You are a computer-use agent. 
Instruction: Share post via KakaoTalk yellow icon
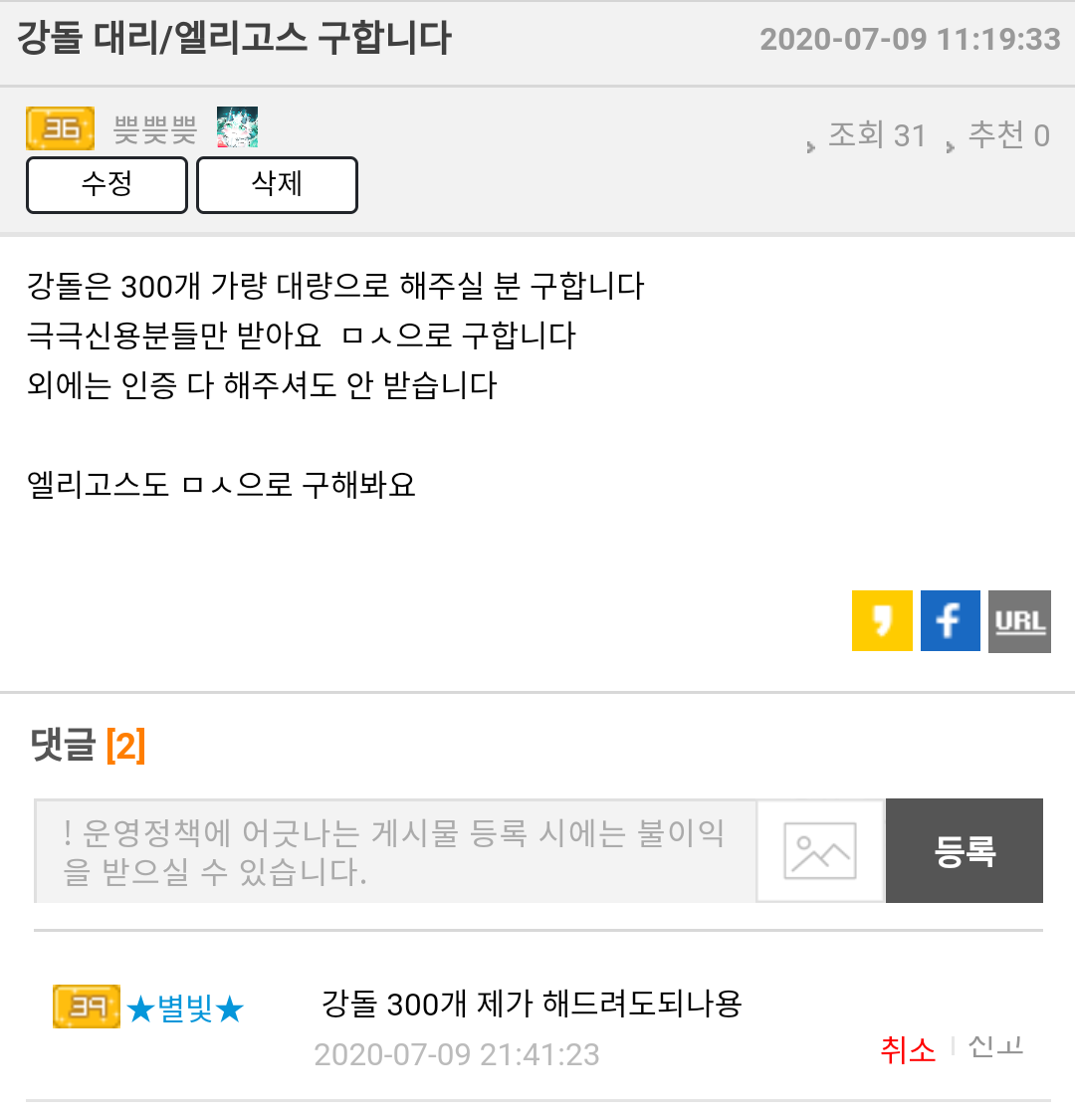point(882,621)
